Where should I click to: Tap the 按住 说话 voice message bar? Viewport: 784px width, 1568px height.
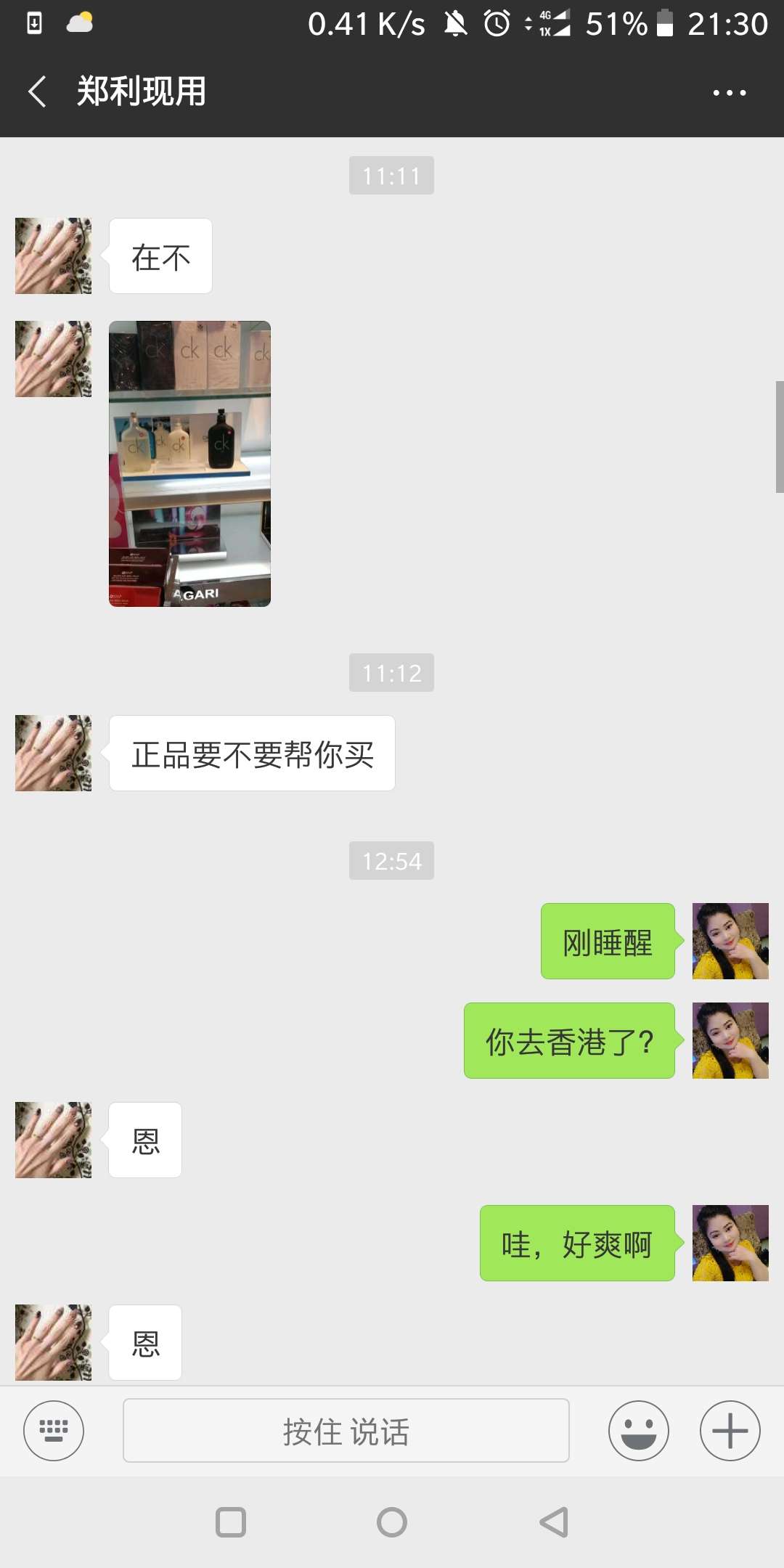tap(346, 1431)
